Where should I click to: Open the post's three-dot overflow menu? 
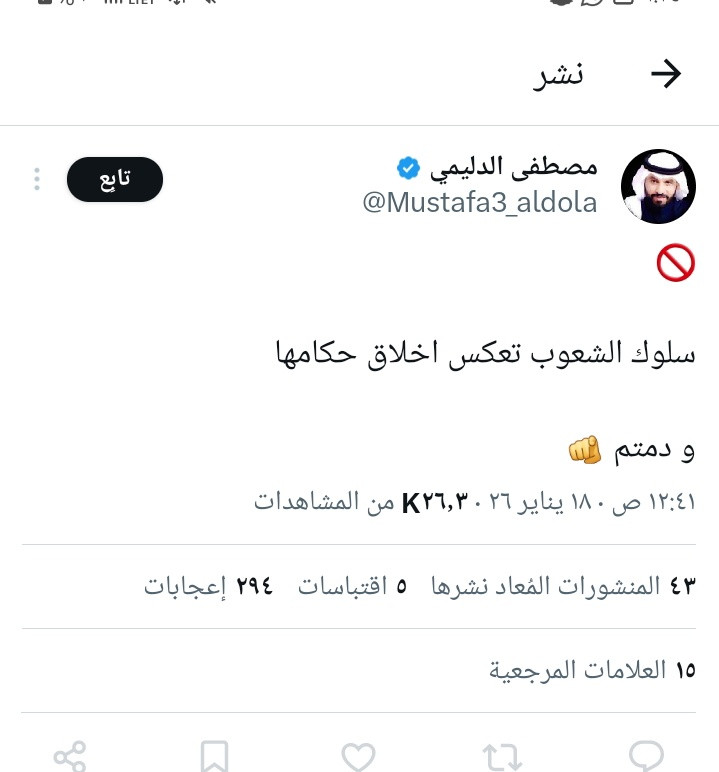pos(37,179)
